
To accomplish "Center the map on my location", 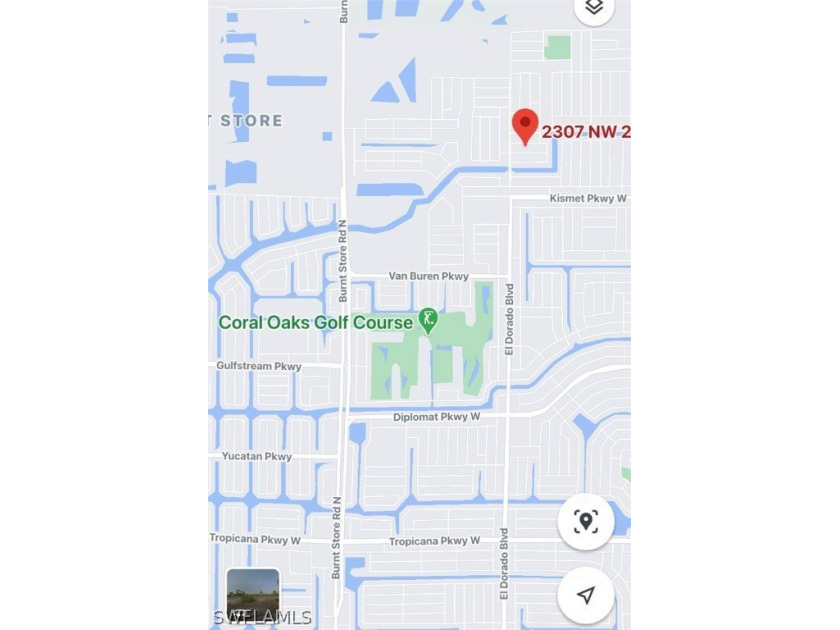I will (x=586, y=521).
